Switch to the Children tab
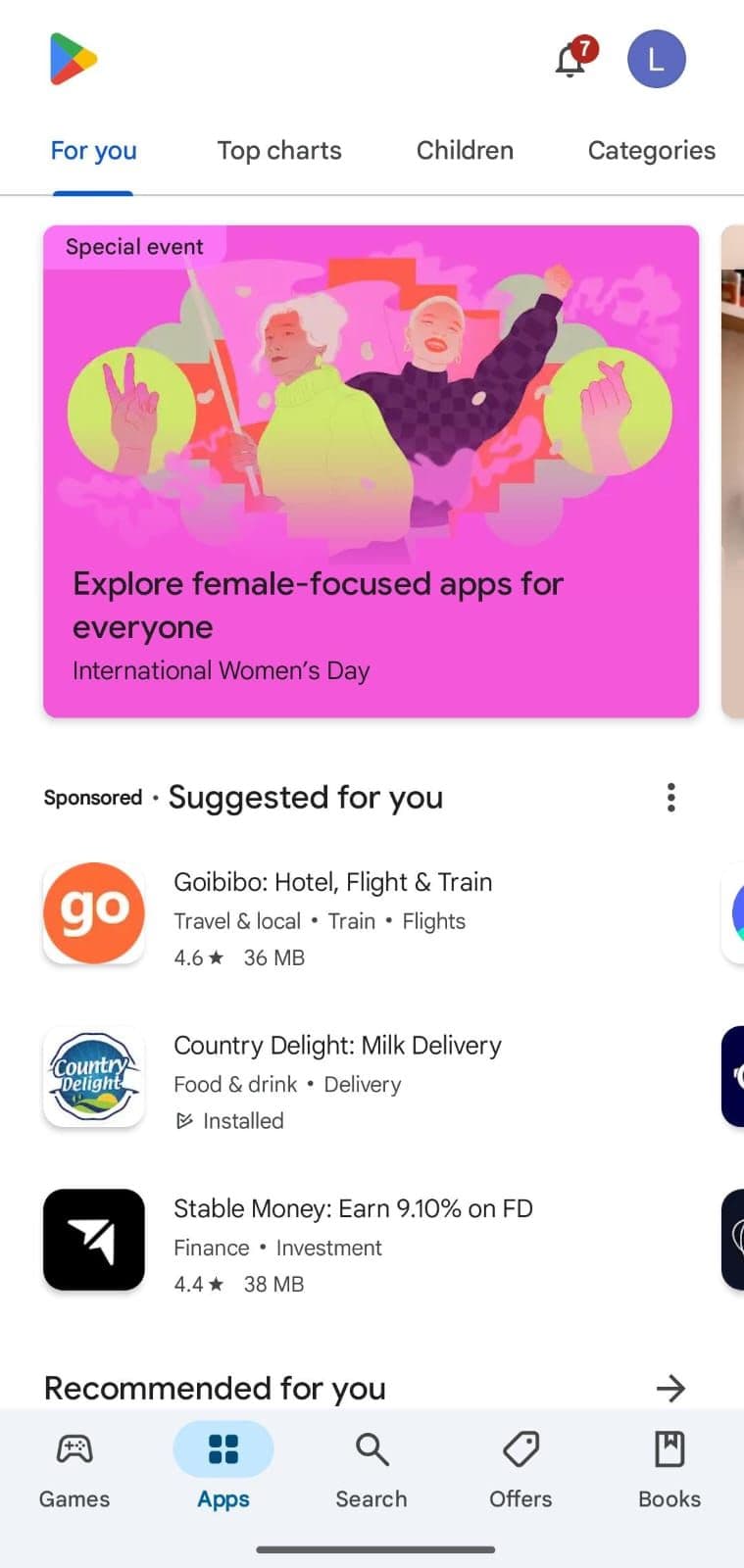The height and width of the screenshot is (1568, 744). [465, 151]
